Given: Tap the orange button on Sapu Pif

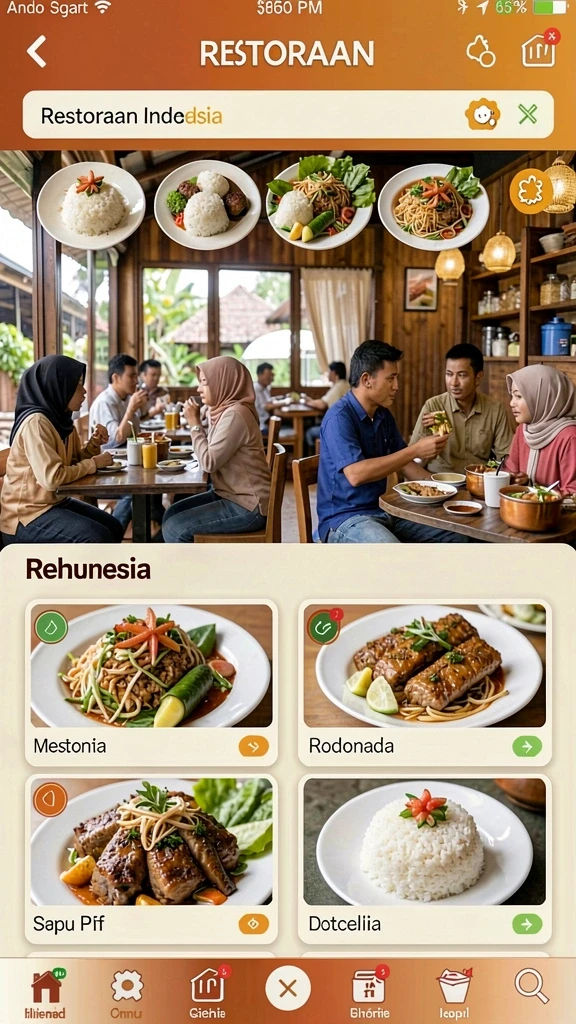Looking at the screenshot, I should (x=253, y=923).
